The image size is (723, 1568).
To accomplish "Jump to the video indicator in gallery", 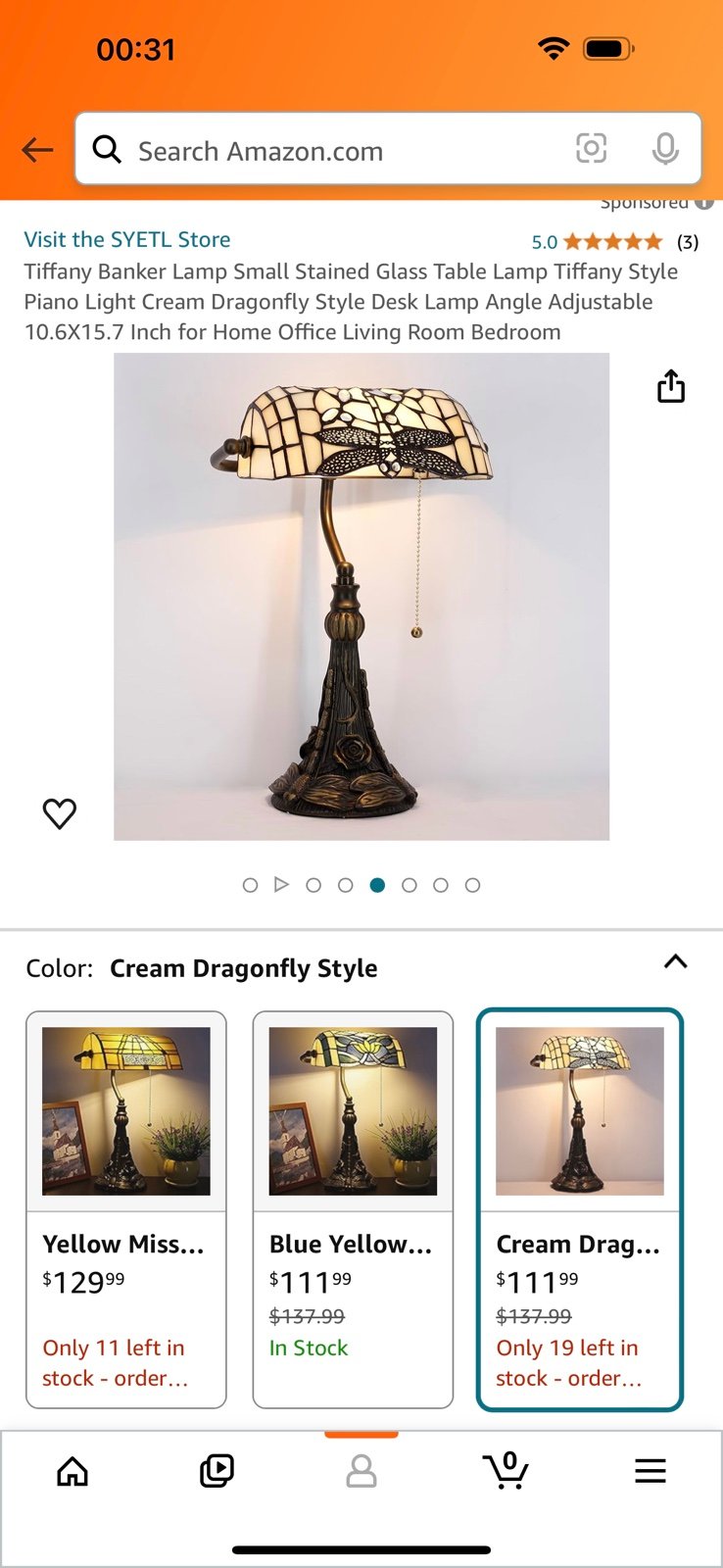I will pyautogui.click(x=281, y=885).
